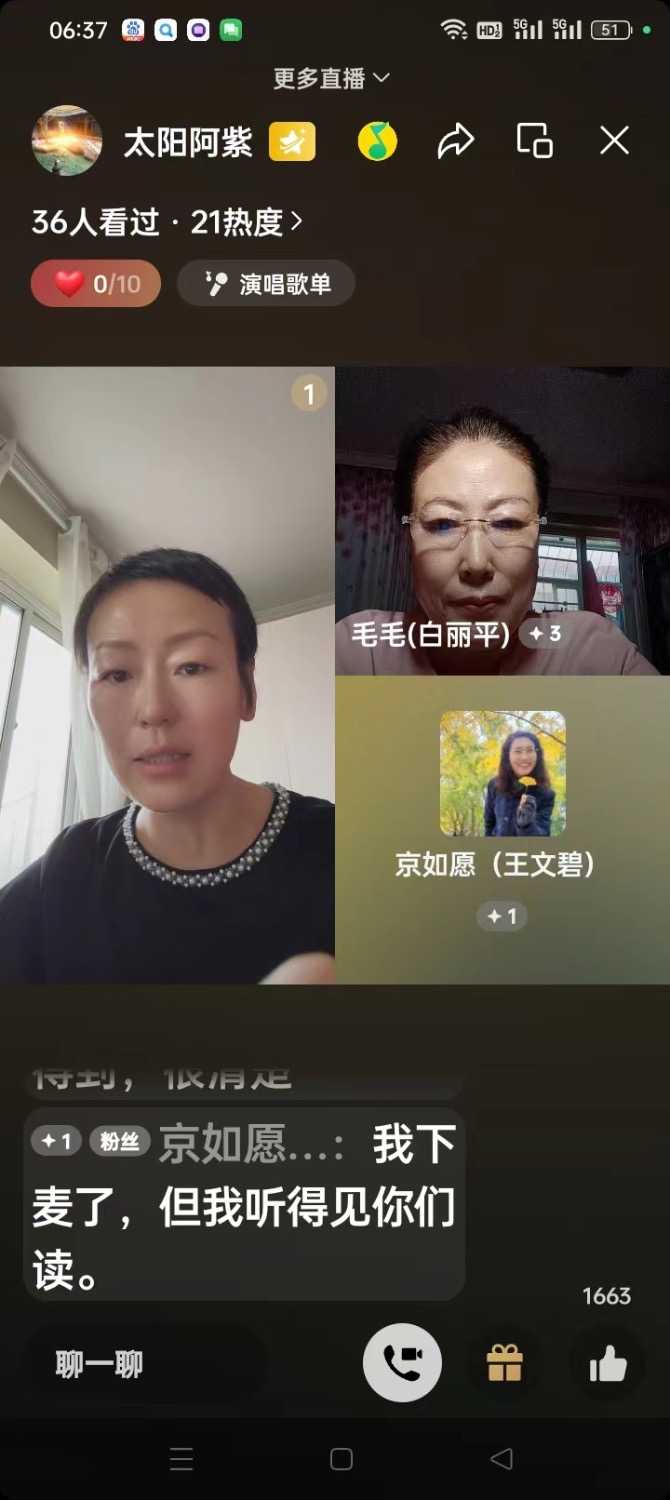
Task: Open the 聊一聊 chat input
Action: (145, 1364)
